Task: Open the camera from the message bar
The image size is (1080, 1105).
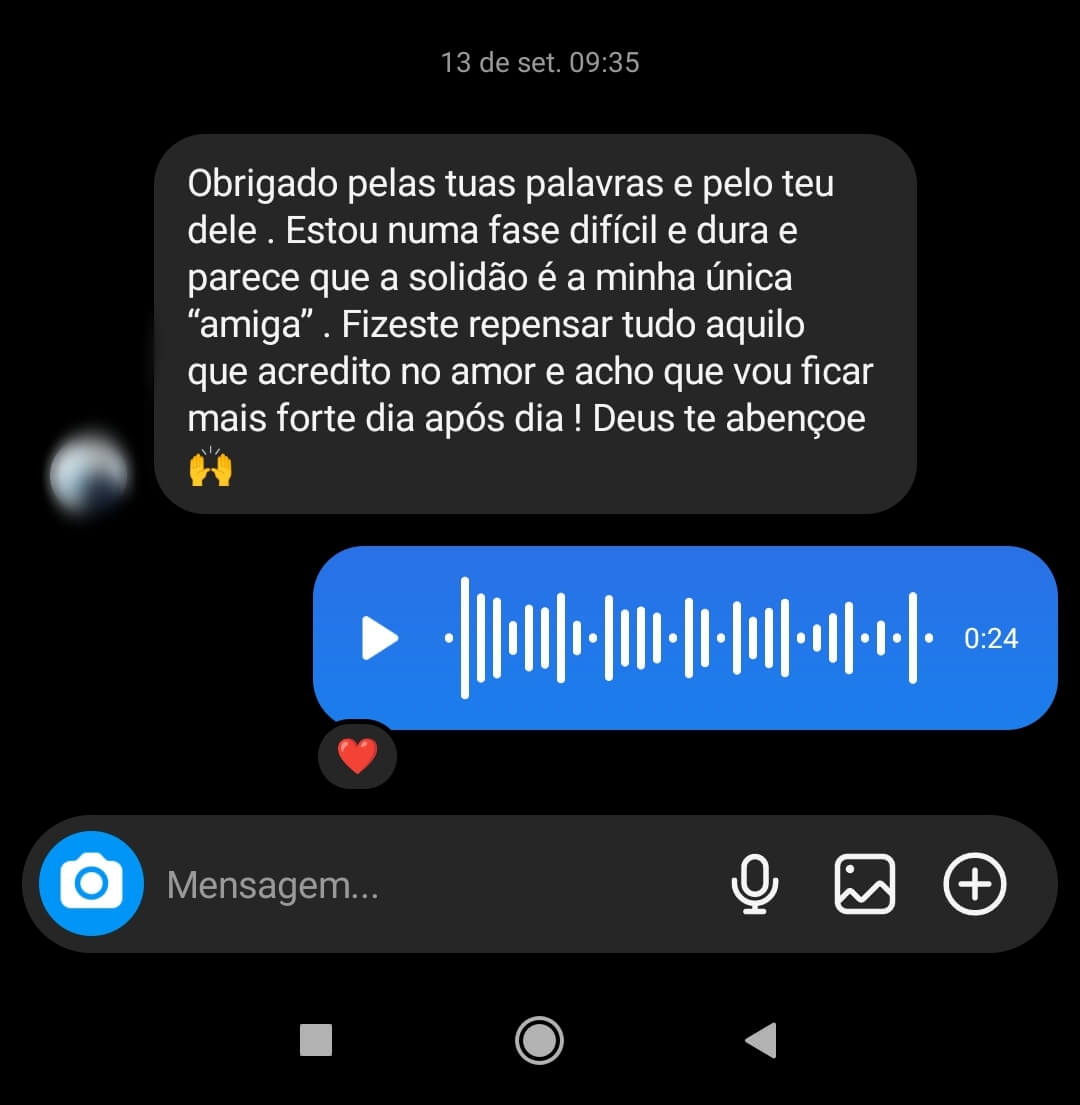Action: coord(91,884)
